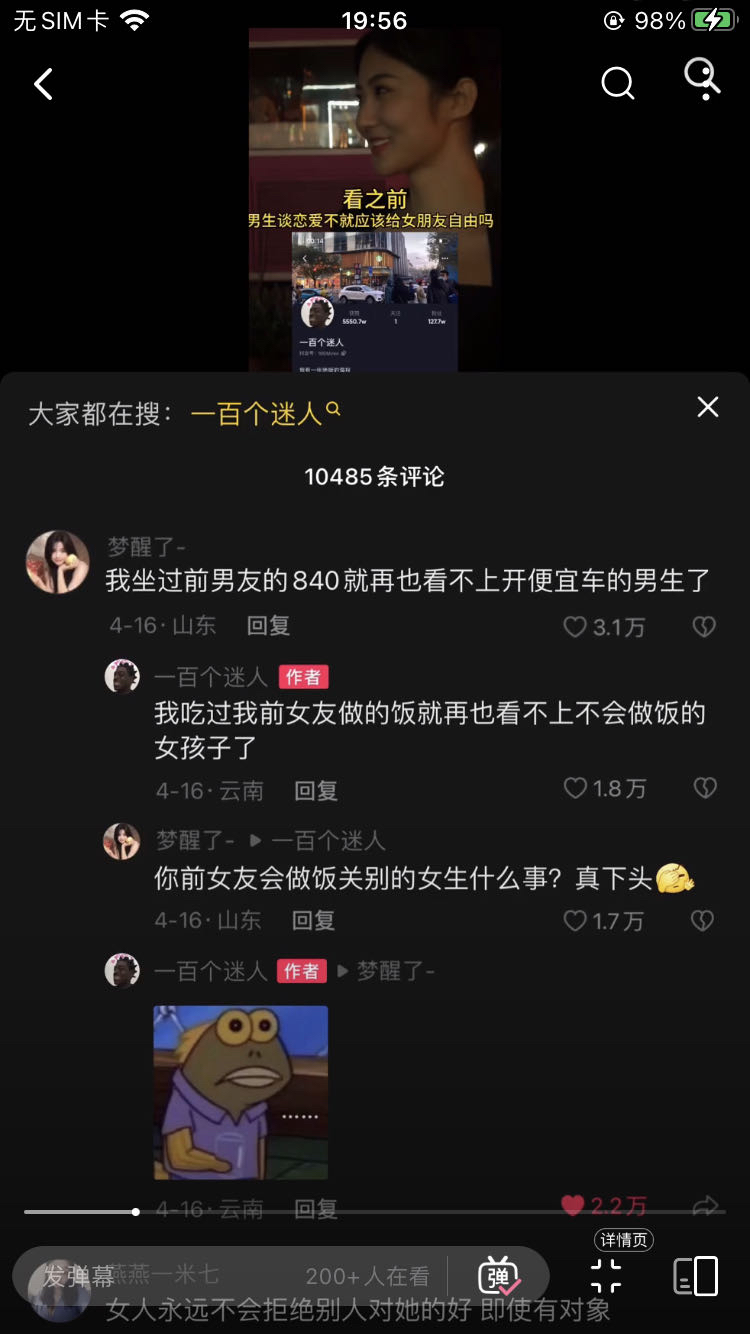This screenshot has width=750, height=1334.
Task: Dislike the 真下头 reply
Action: click(703, 920)
